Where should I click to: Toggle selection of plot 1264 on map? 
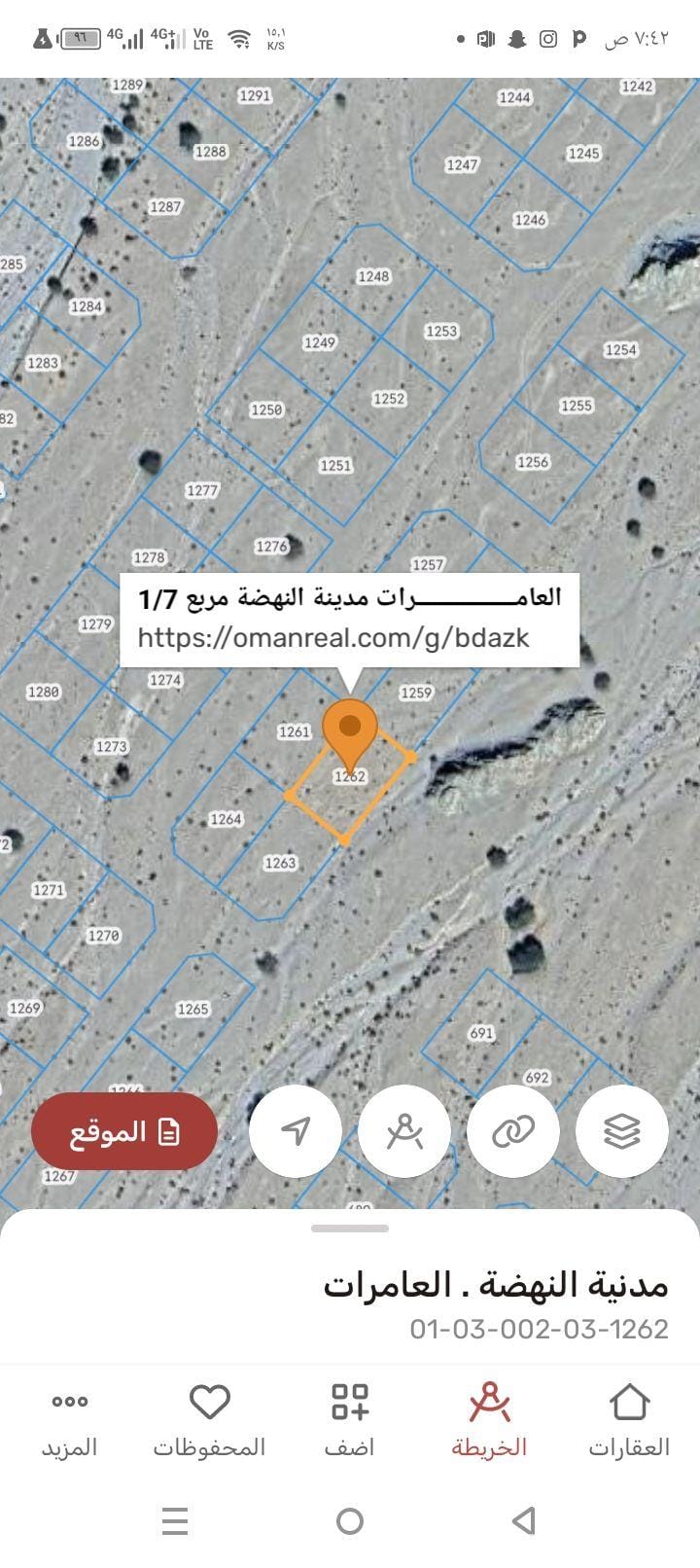tap(226, 820)
